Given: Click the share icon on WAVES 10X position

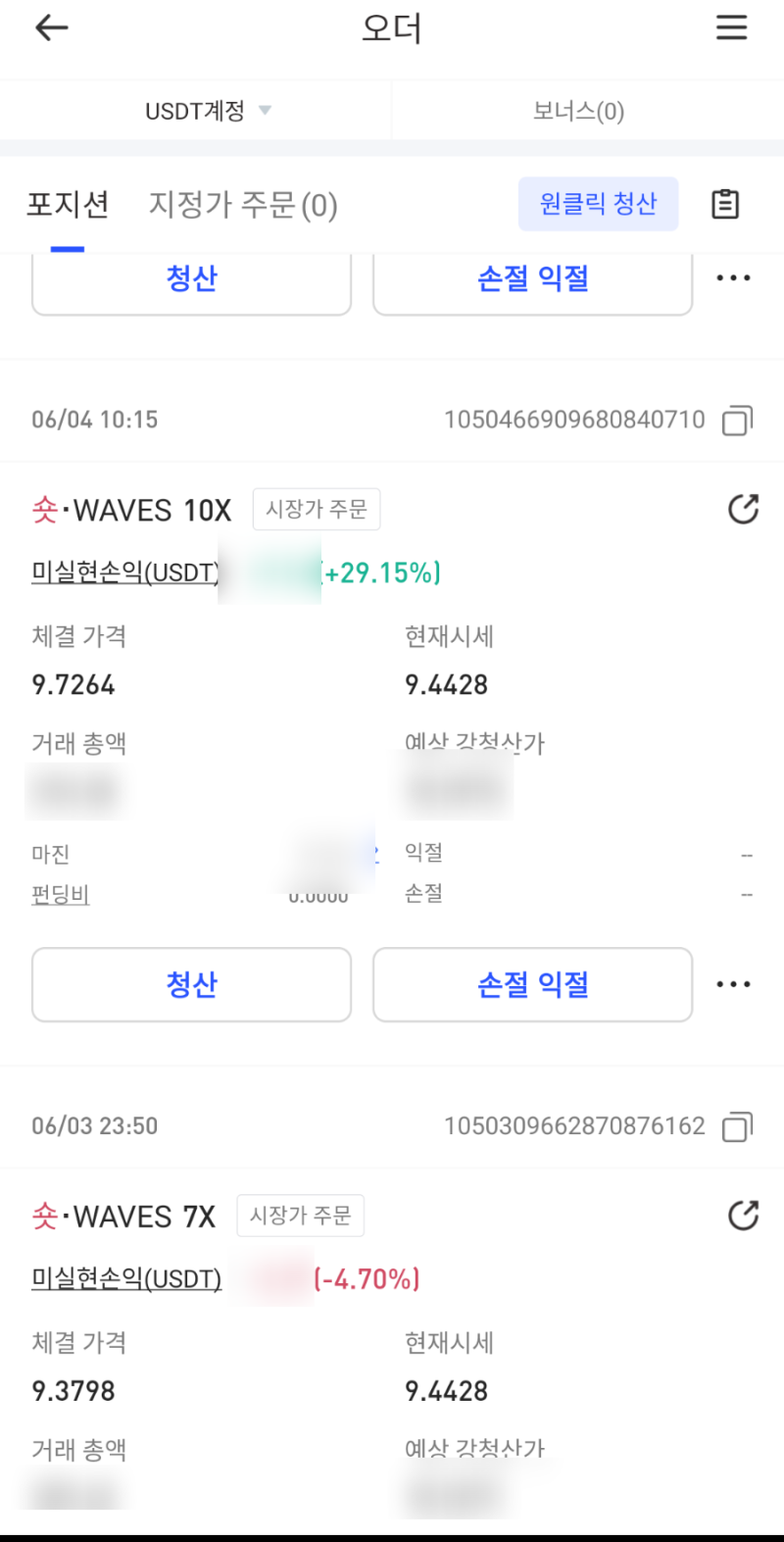Looking at the screenshot, I should pos(743,510).
